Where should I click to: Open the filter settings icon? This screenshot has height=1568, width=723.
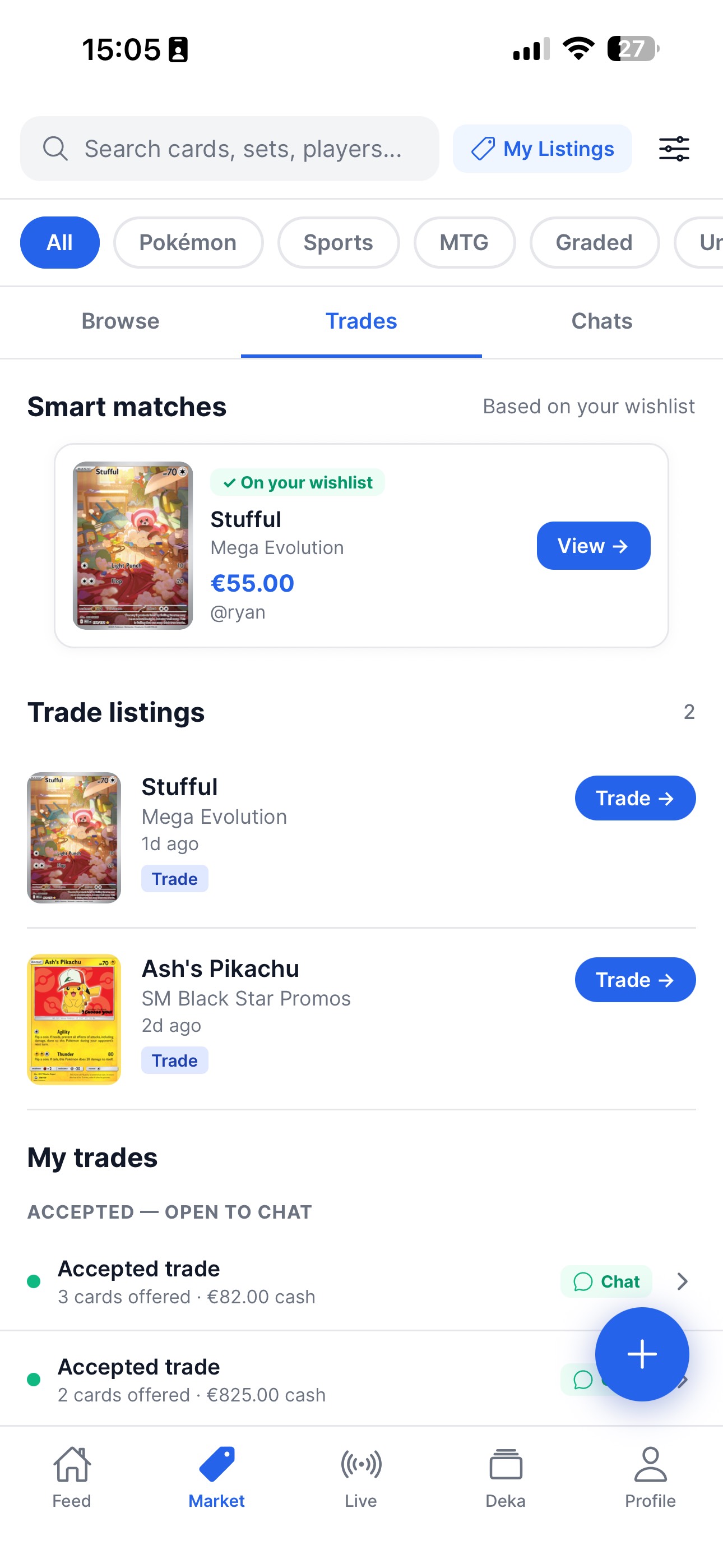coord(674,148)
